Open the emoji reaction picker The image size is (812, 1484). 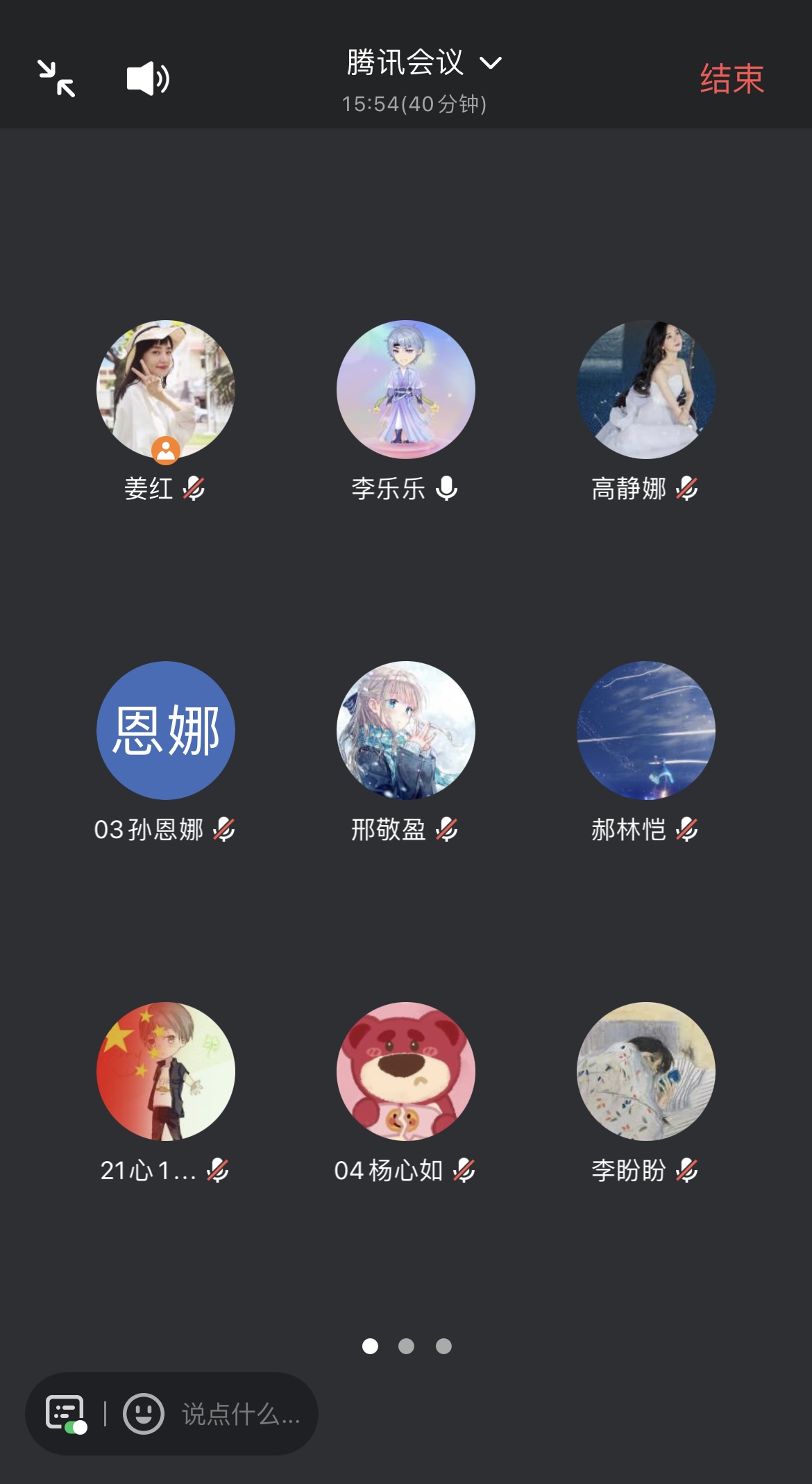(x=144, y=1413)
